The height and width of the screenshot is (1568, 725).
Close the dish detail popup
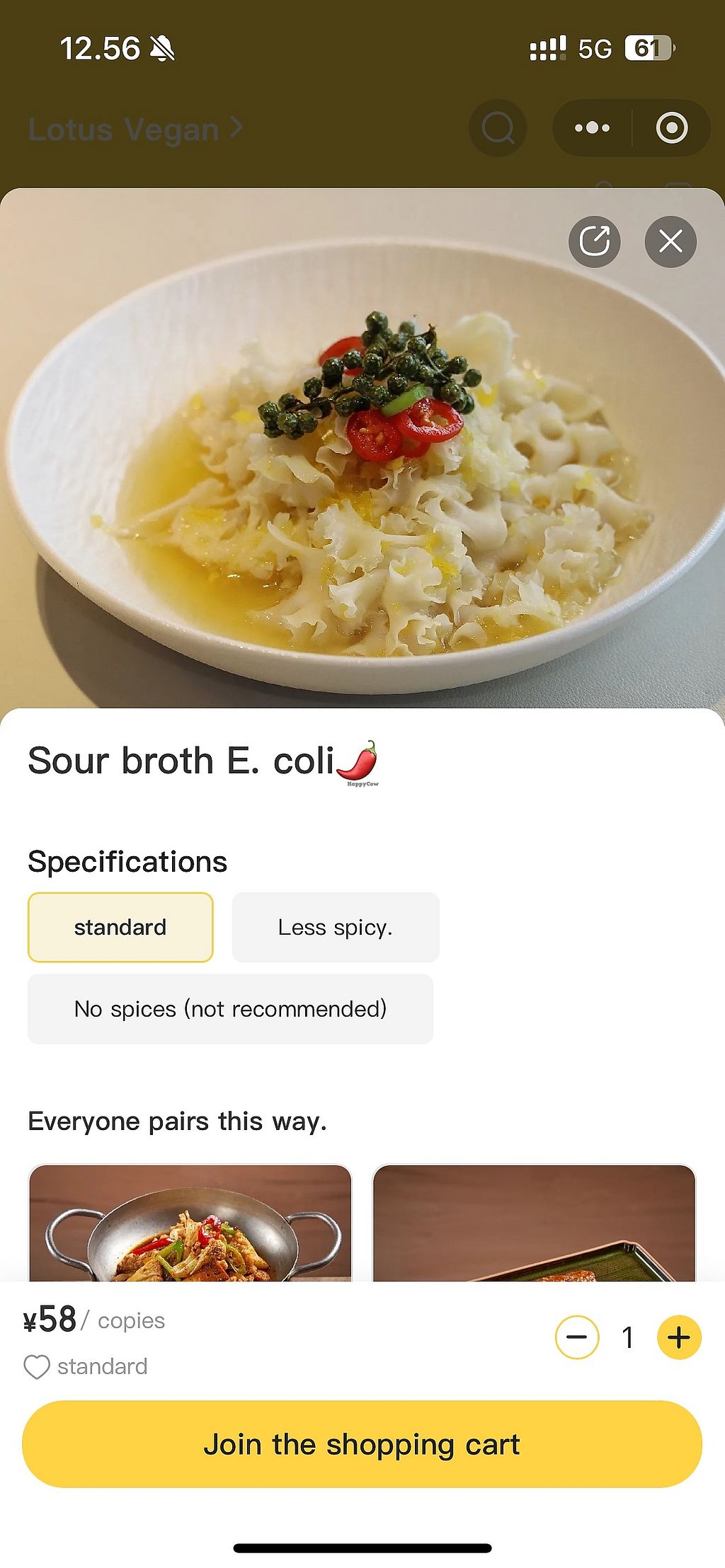pyautogui.click(x=670, y=242)
